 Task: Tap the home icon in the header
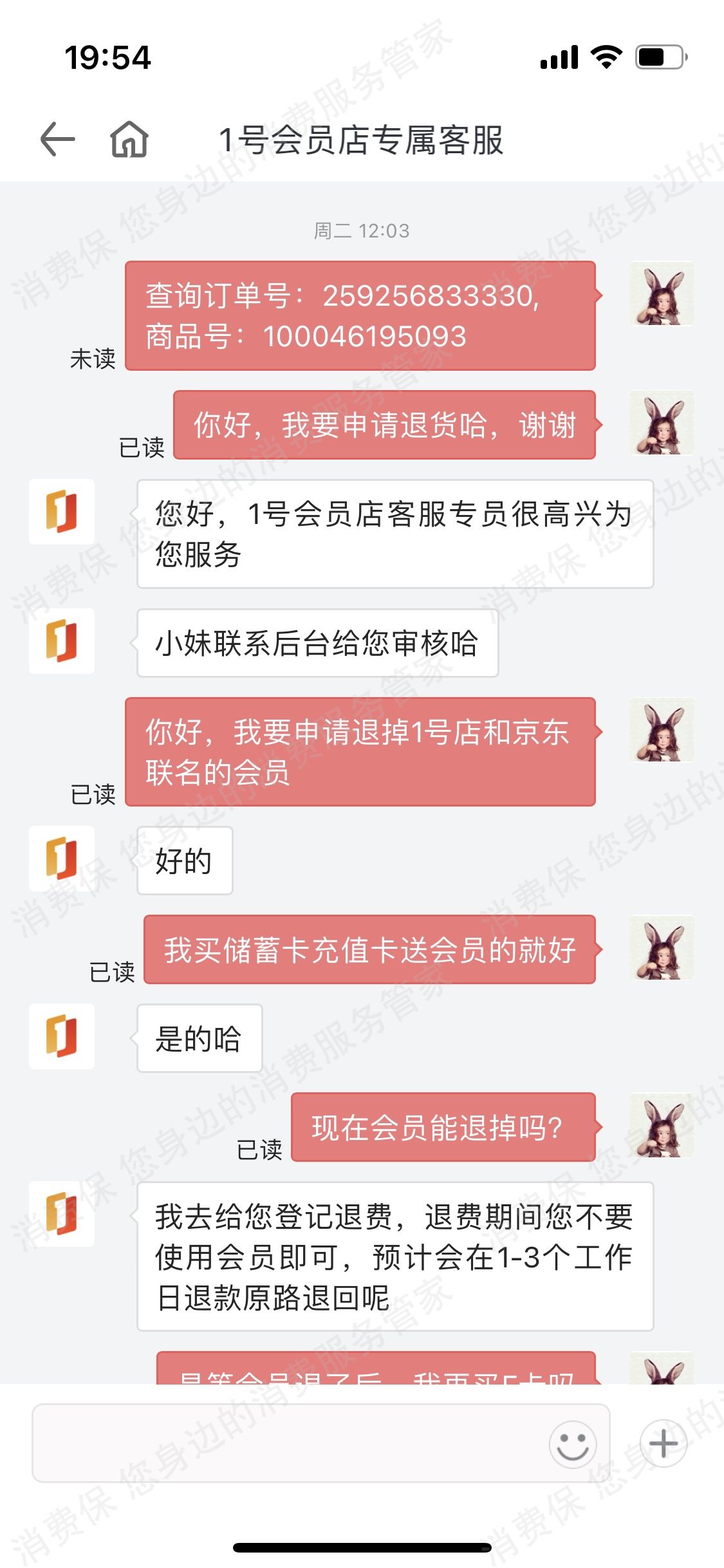tap(129, 139)
